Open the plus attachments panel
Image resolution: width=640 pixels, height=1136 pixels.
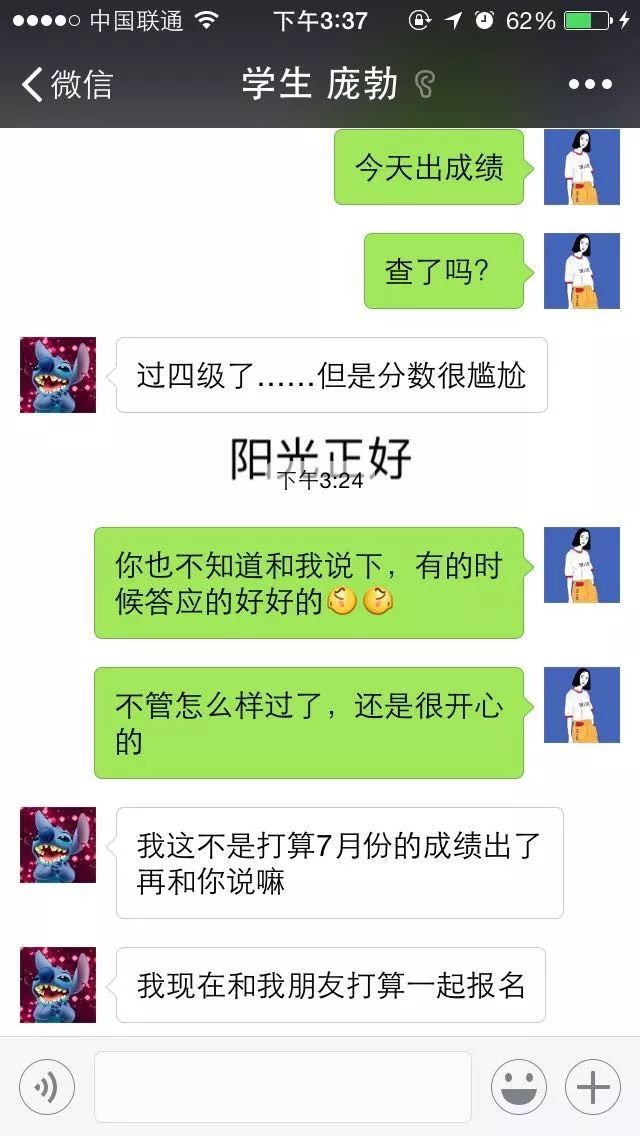click(593, 1087)
